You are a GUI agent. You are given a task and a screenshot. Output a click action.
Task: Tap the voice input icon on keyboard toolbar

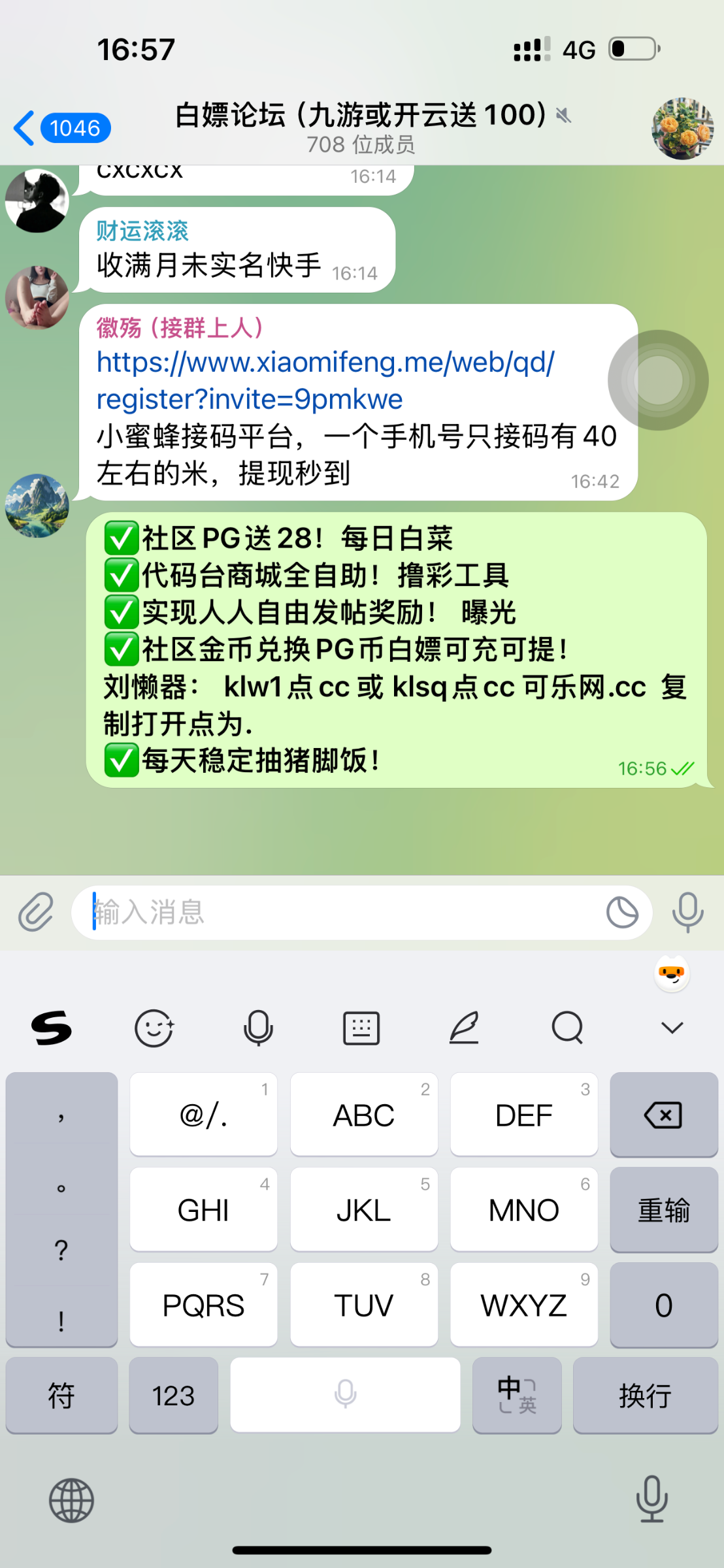(258, 1026)
